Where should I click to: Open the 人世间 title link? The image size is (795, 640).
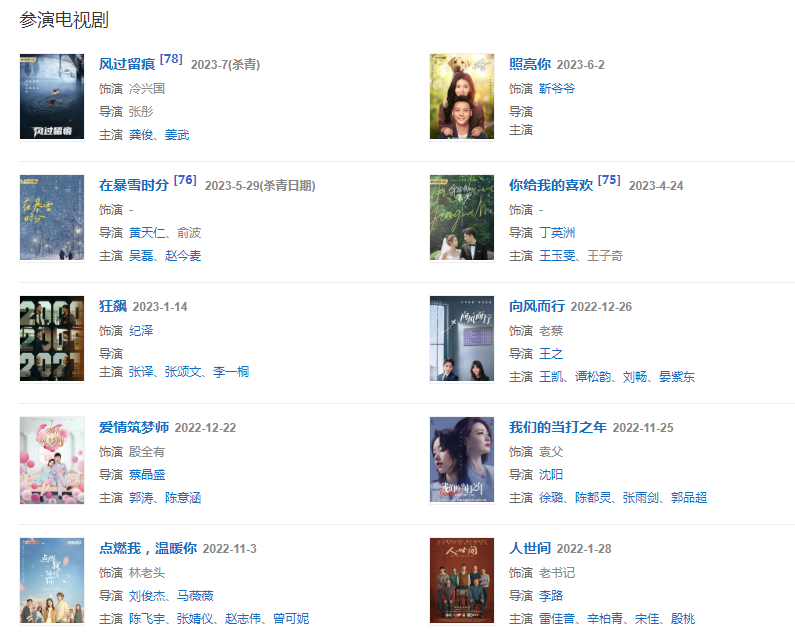click(x=530, y=548)
